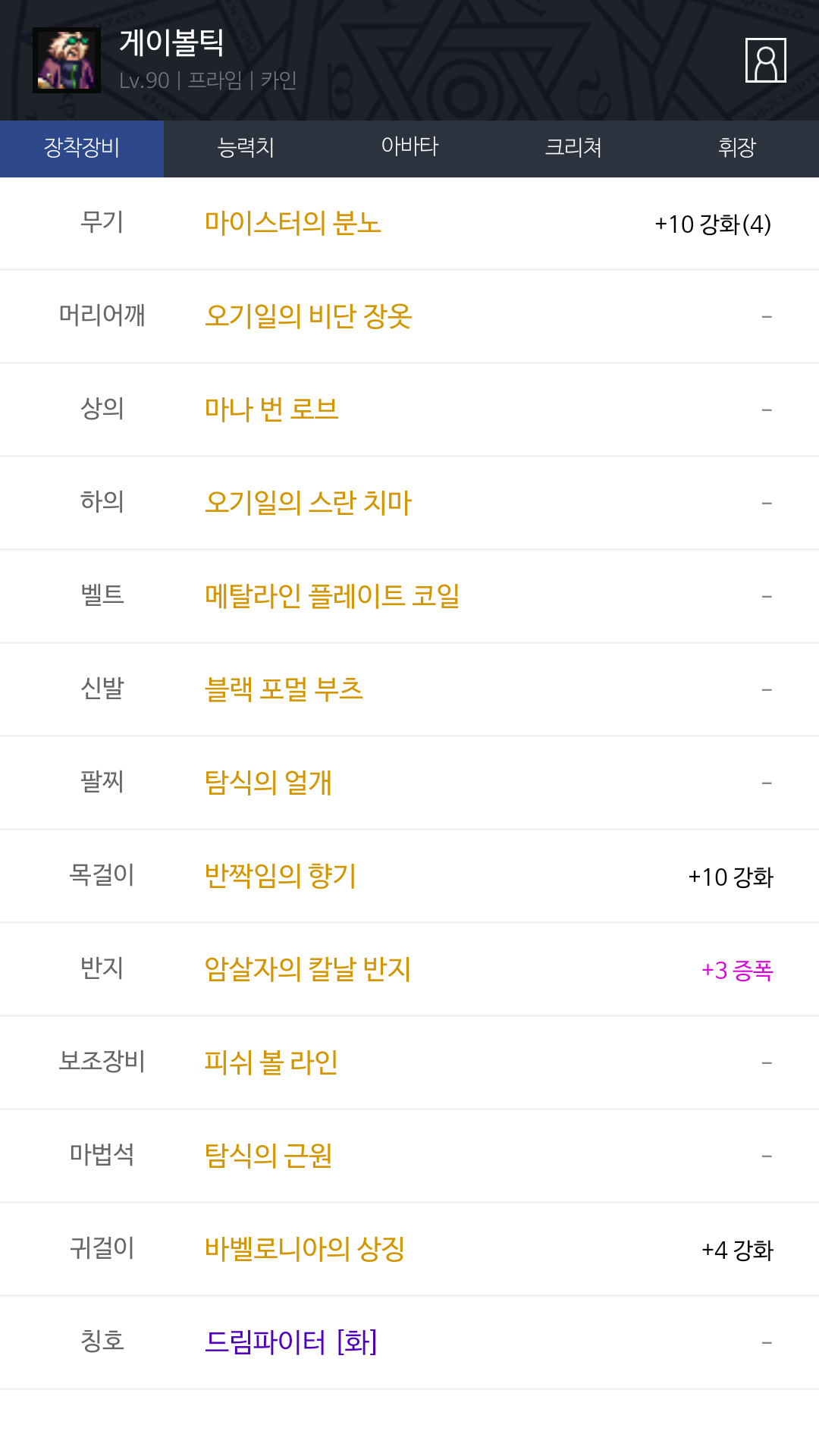Tap the 피쉬 볼 라인 row
This screenshot has width=819, height=1456.
(271, 1062)
